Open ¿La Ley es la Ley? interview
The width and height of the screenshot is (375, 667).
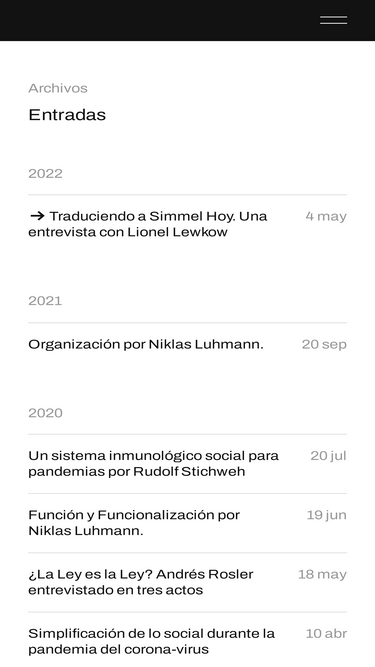pos(141,582)
